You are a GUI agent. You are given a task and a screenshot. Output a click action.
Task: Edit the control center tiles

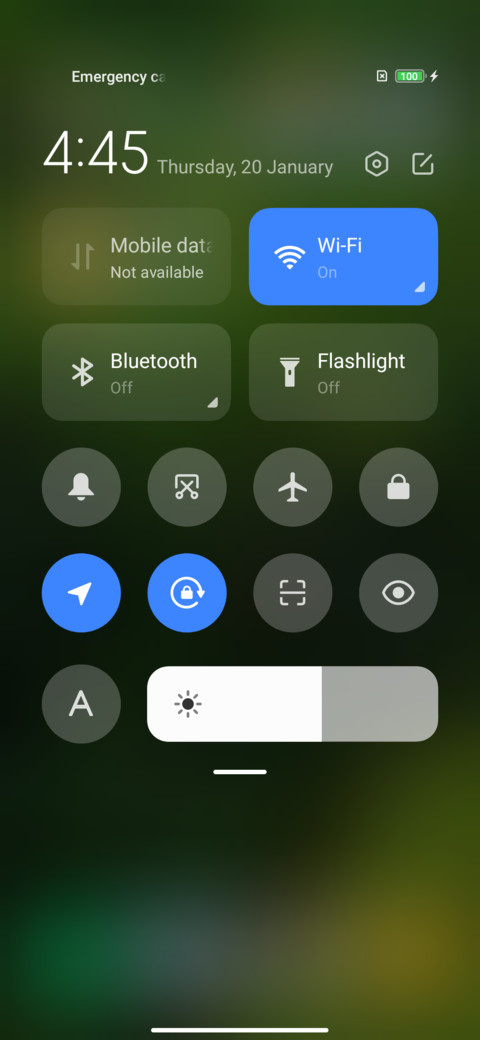423,164
